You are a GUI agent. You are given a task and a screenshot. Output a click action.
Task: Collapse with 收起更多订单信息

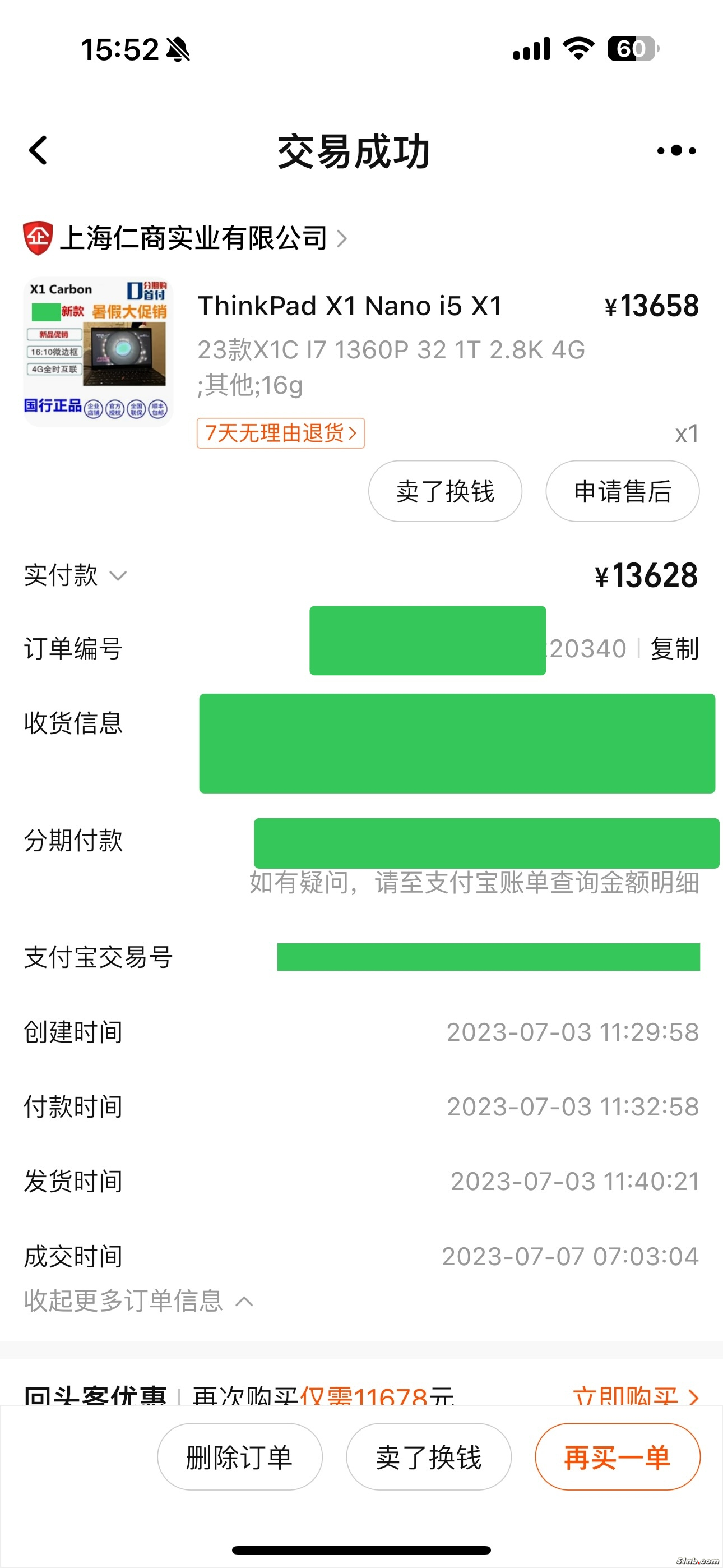(138, 1301)
